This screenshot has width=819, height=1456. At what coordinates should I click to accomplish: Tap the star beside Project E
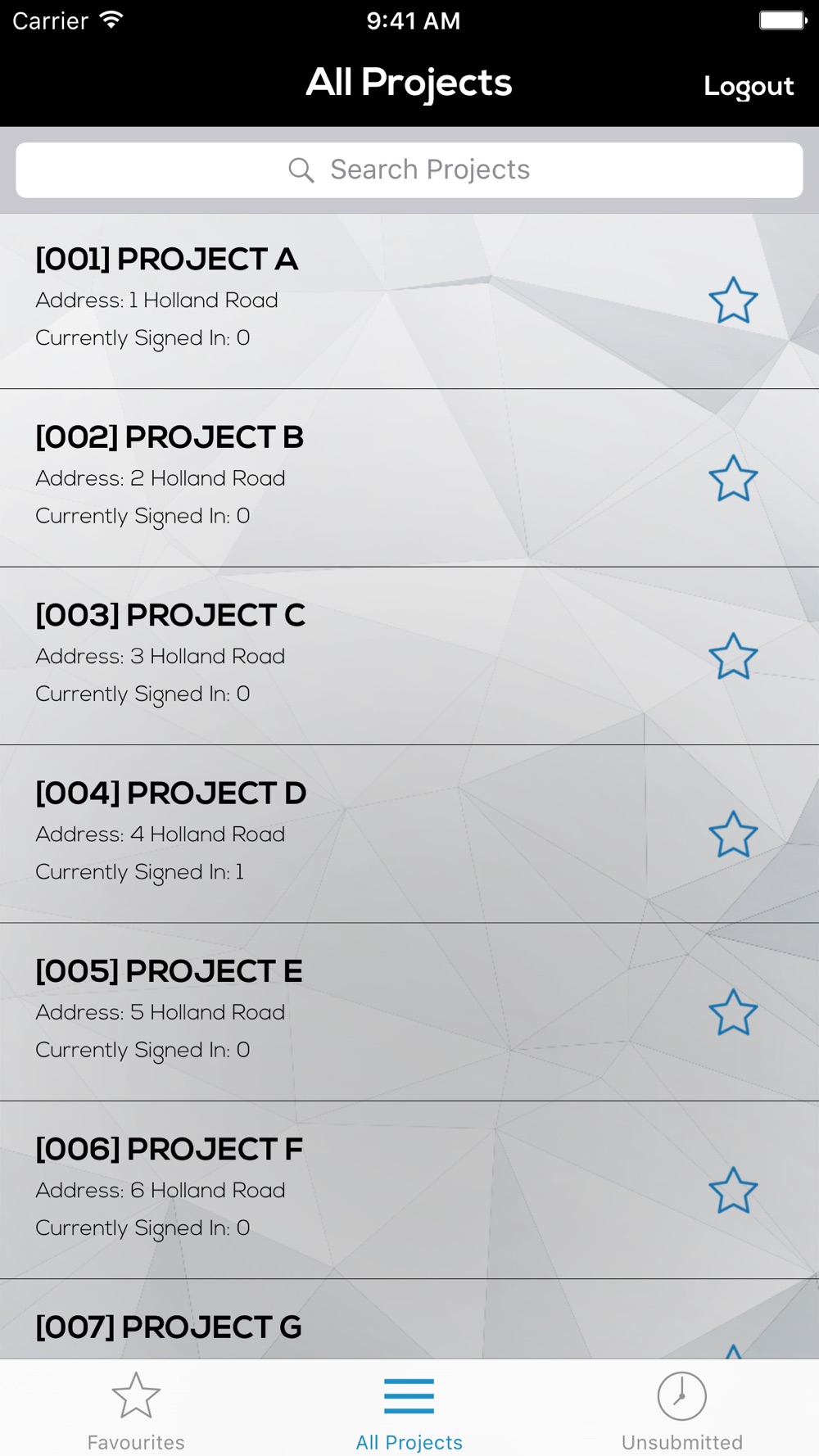tap(733, 1012)
